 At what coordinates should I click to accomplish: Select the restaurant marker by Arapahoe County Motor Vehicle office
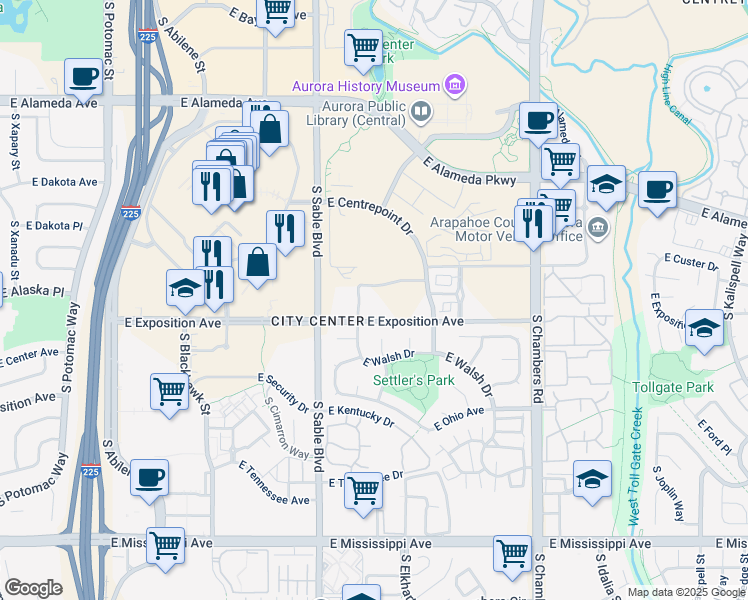(x=535, y=221)
